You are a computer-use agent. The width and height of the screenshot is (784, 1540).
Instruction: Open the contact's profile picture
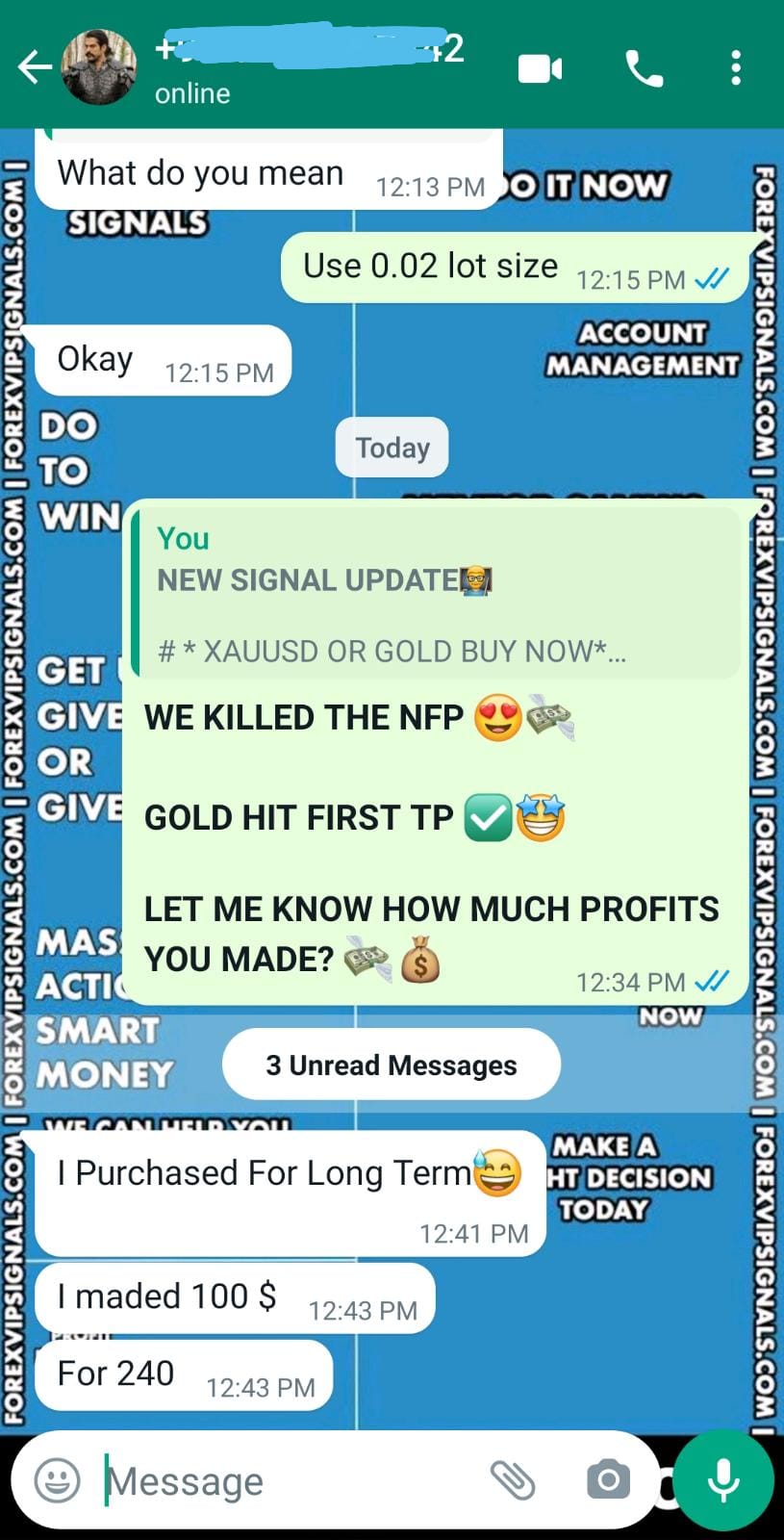coord(98,65)
